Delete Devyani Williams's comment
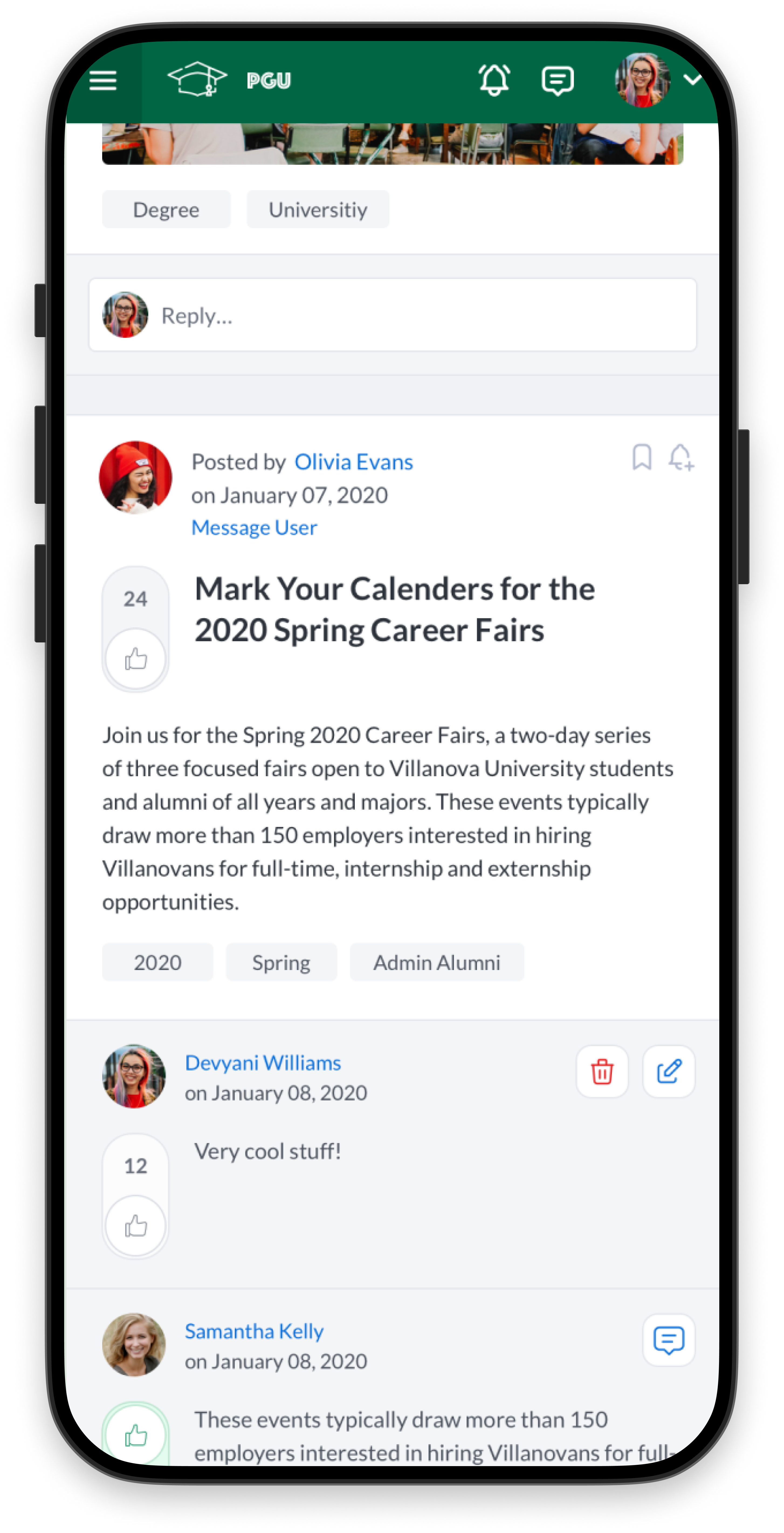 [602, 1072]
